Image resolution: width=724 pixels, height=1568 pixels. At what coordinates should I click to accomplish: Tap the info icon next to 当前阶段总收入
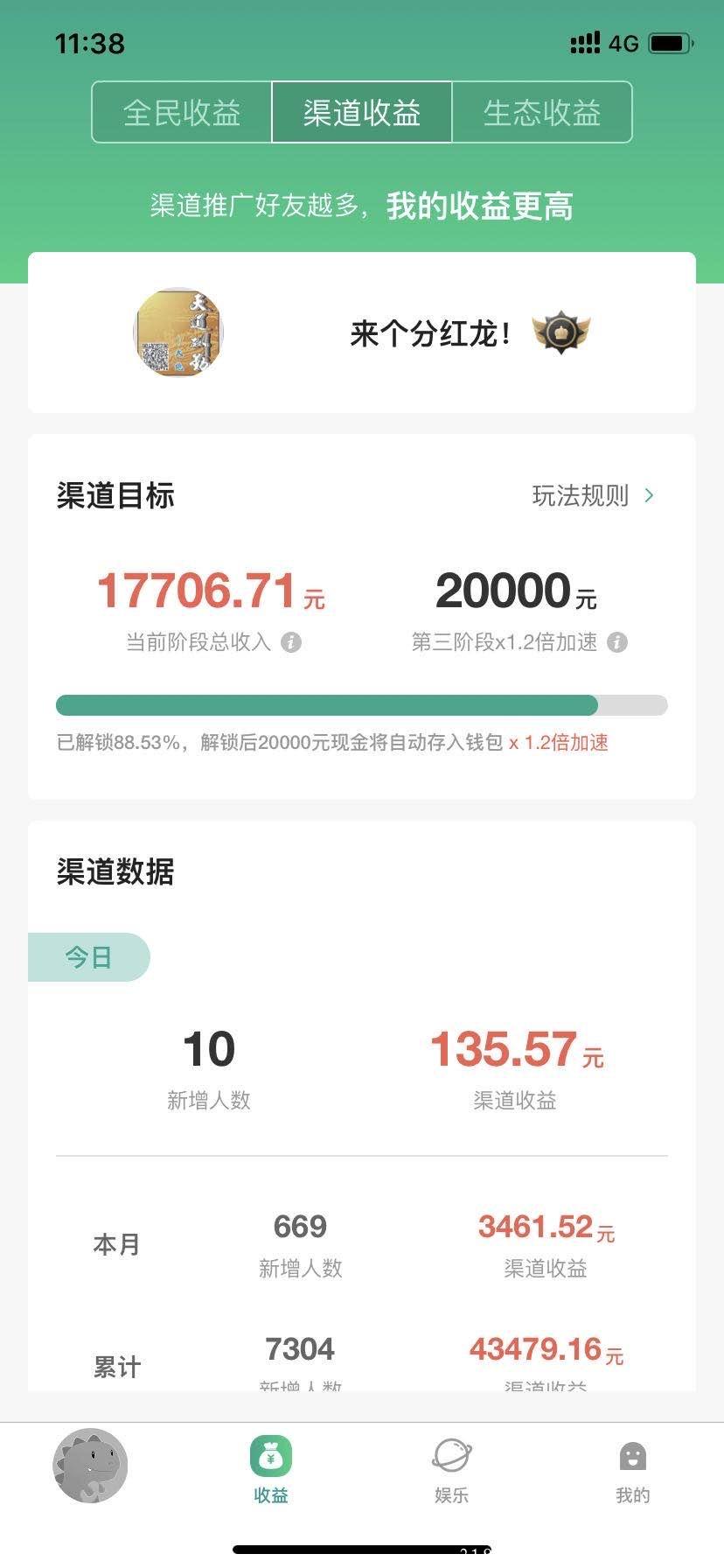click(x=292, y=642)
